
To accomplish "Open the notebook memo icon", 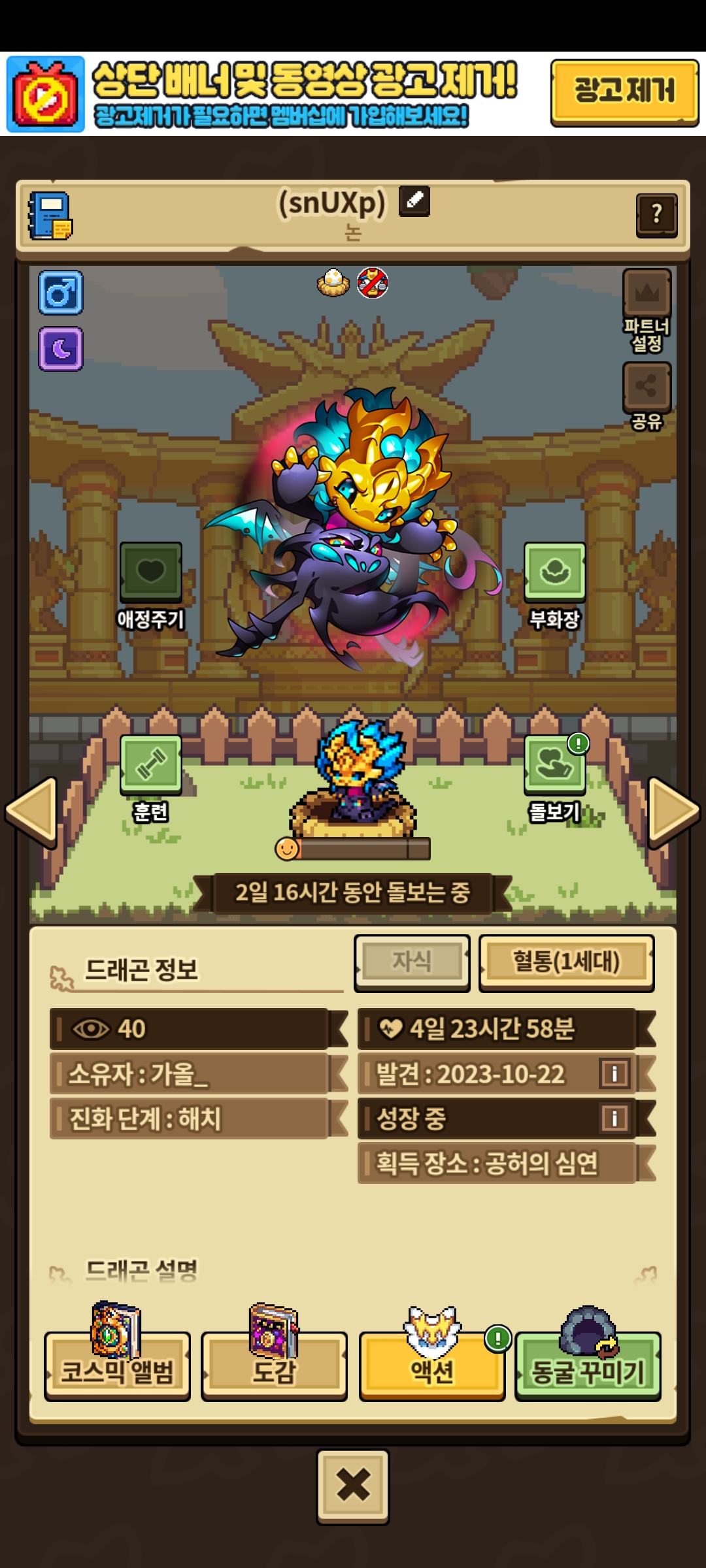I will click(50, 215).
